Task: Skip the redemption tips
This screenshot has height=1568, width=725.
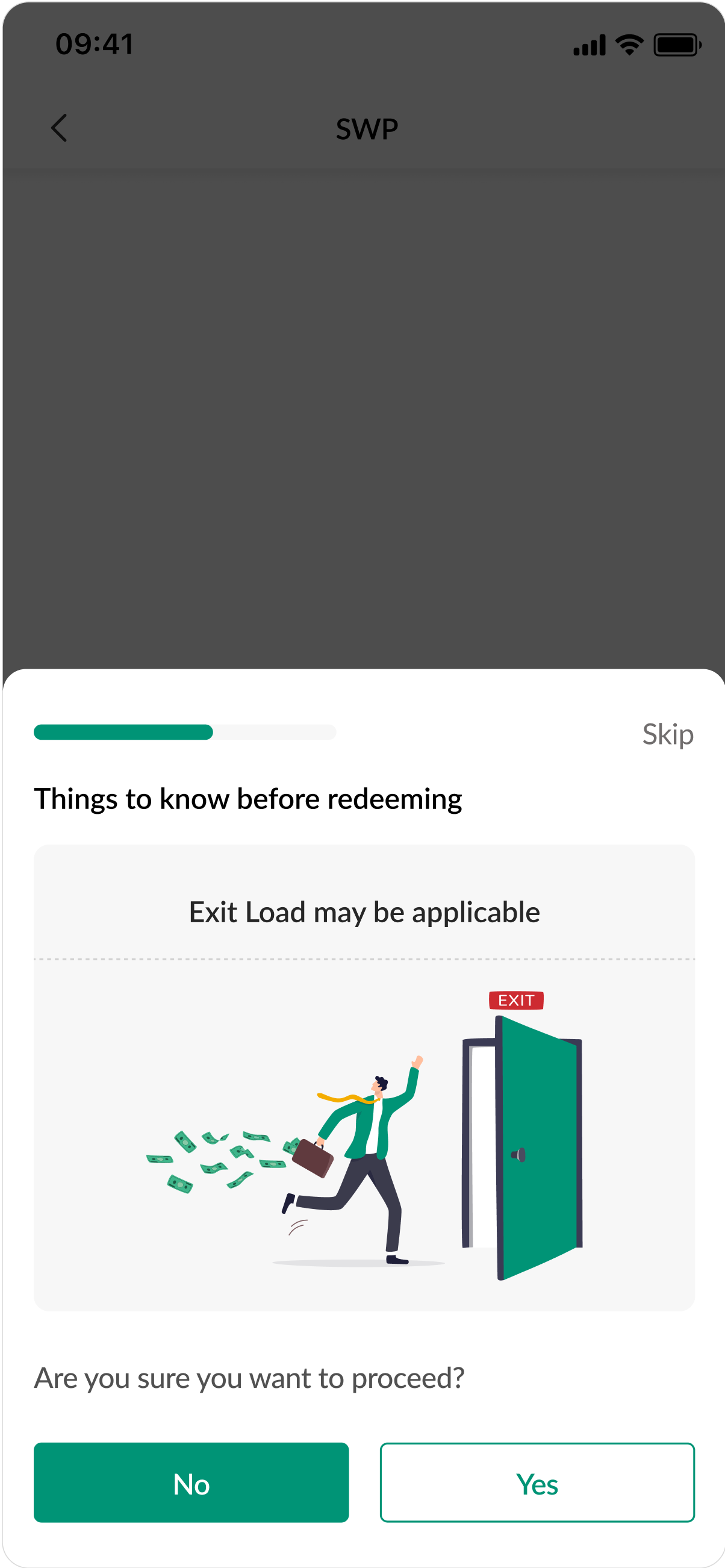Action: [667, 734]
